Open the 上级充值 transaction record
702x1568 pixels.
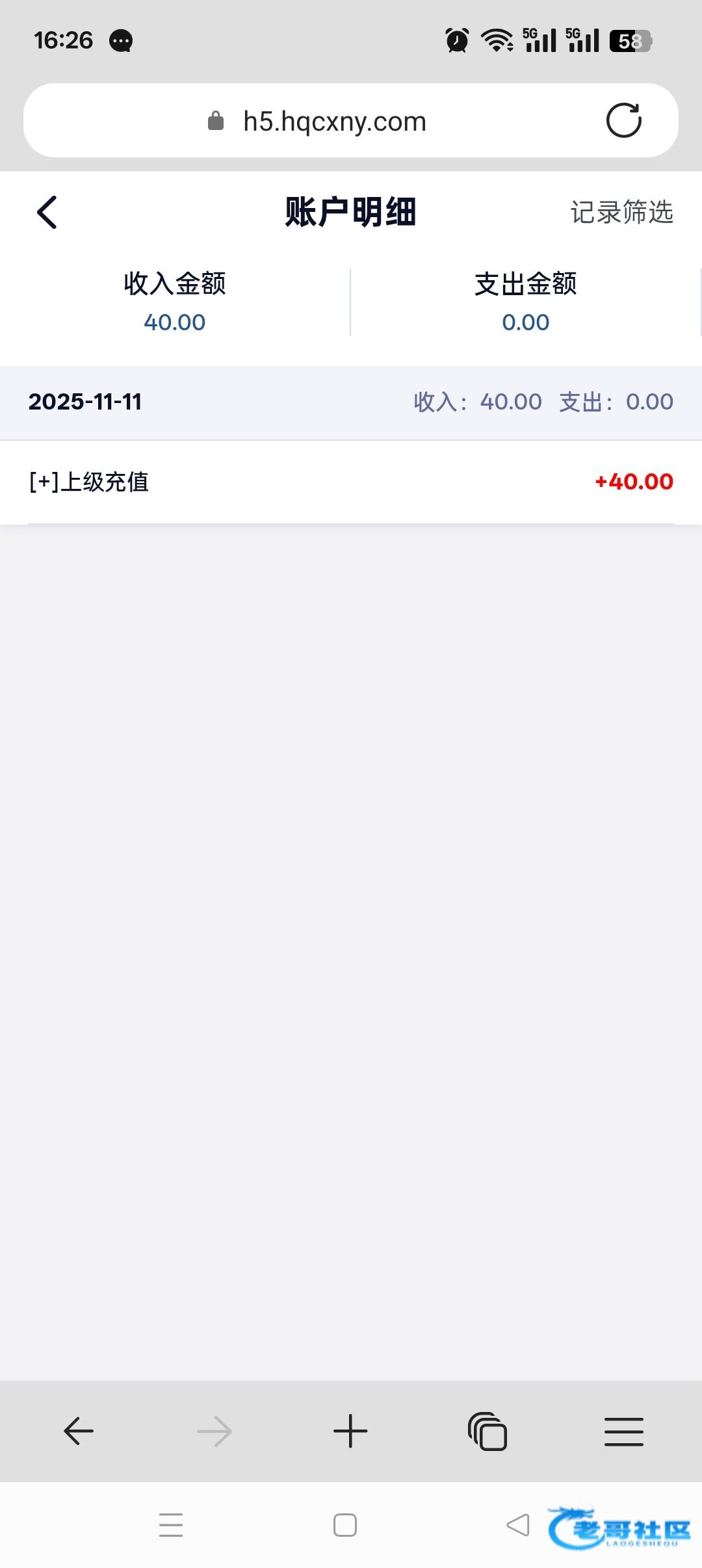pos(351,482)
